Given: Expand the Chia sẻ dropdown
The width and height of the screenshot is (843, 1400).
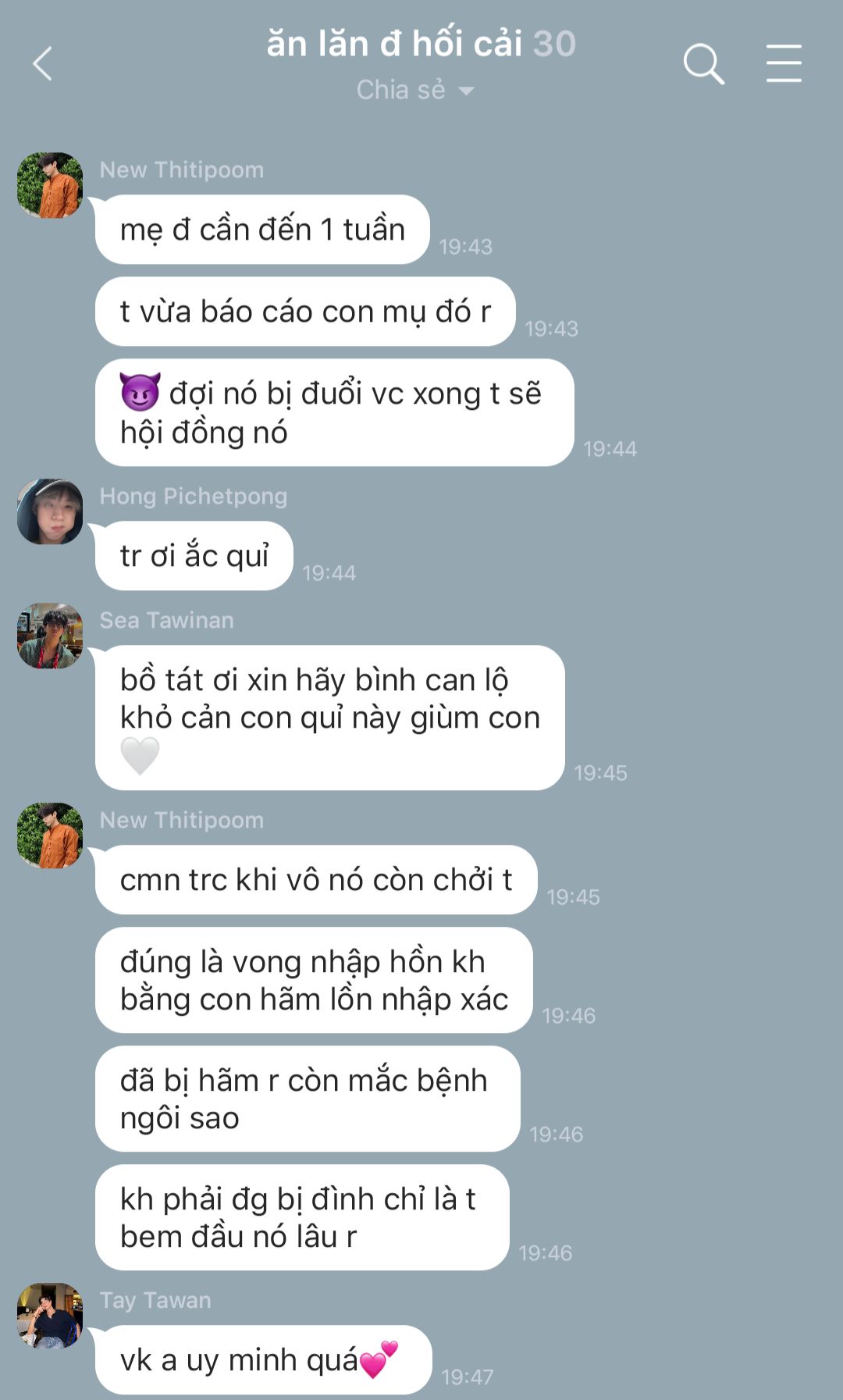Looking at the screenshot, I should click(415, 91).
